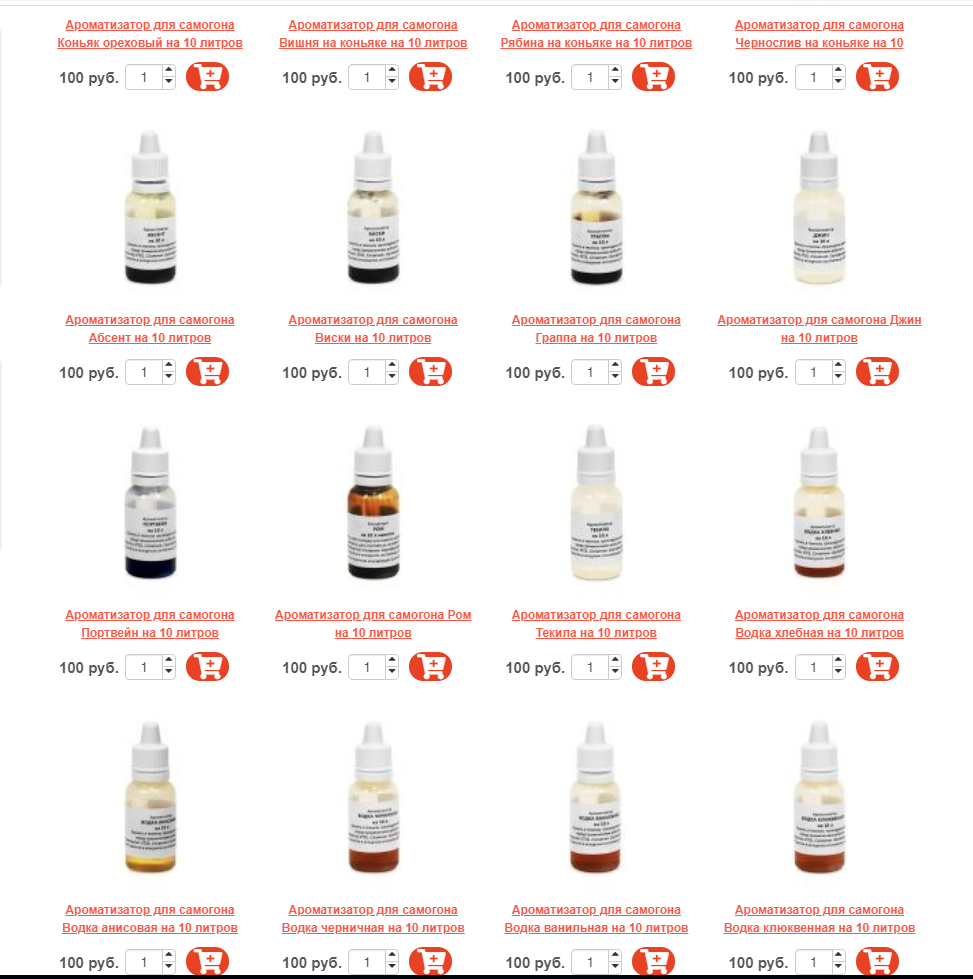973x979 pixels.
Task: Open the Граппа на 10 литров bottle image
Action: coord(596,210)
